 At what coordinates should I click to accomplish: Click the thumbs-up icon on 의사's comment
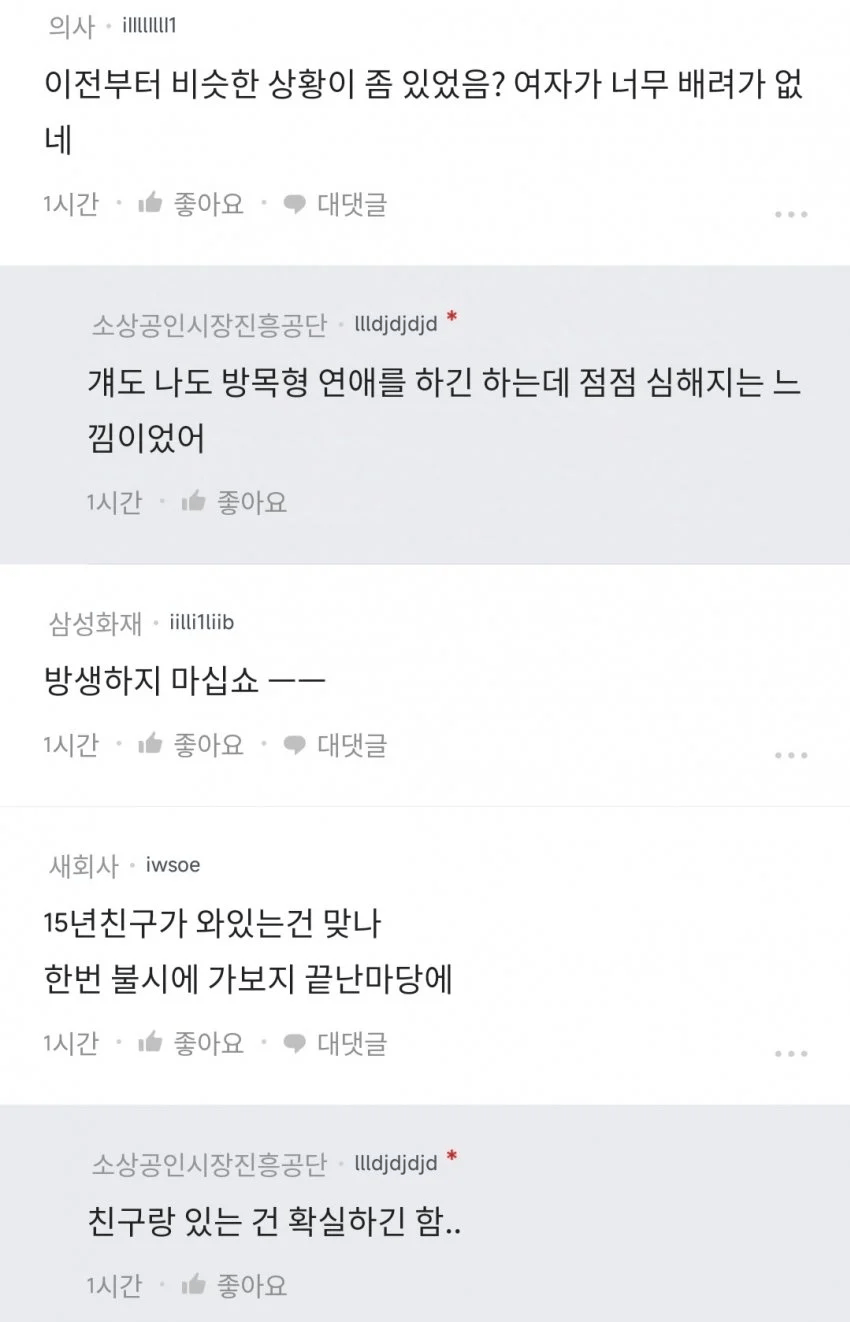tap(152, 203)
